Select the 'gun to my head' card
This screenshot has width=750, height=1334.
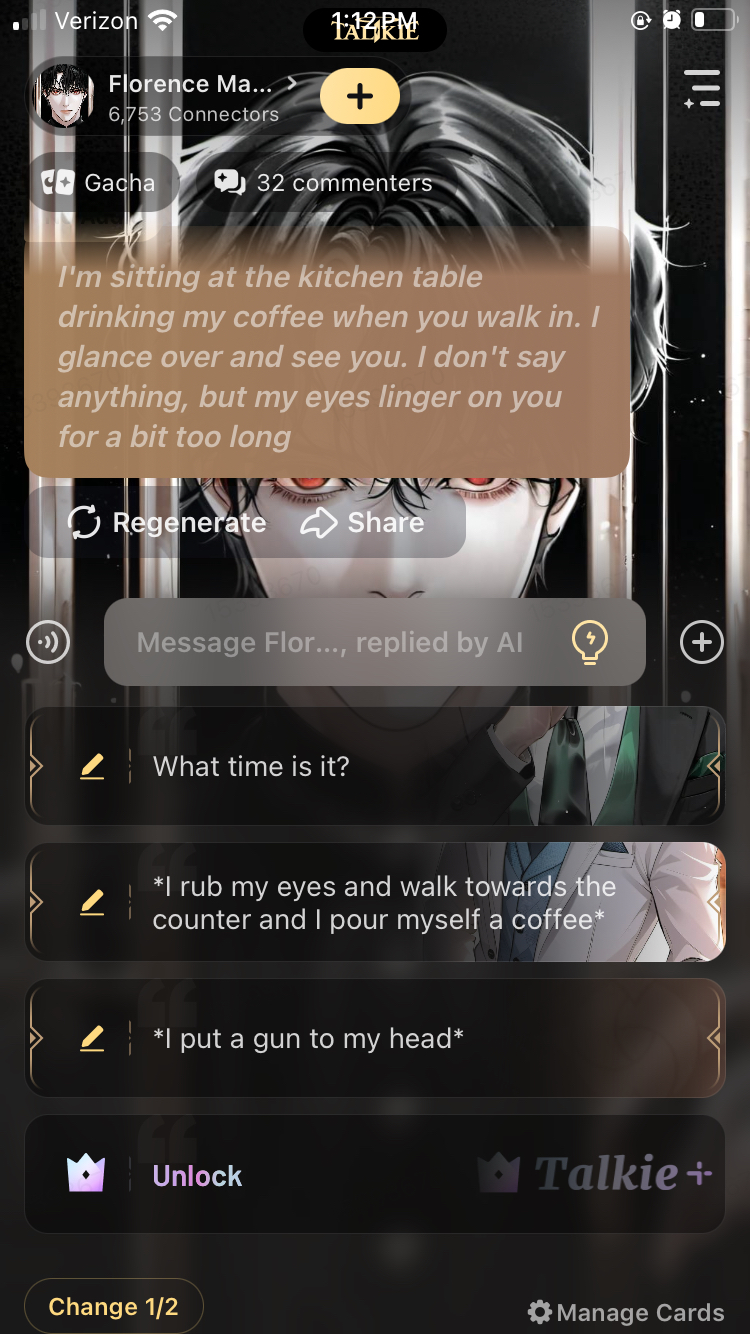[x=400, y=1039]
